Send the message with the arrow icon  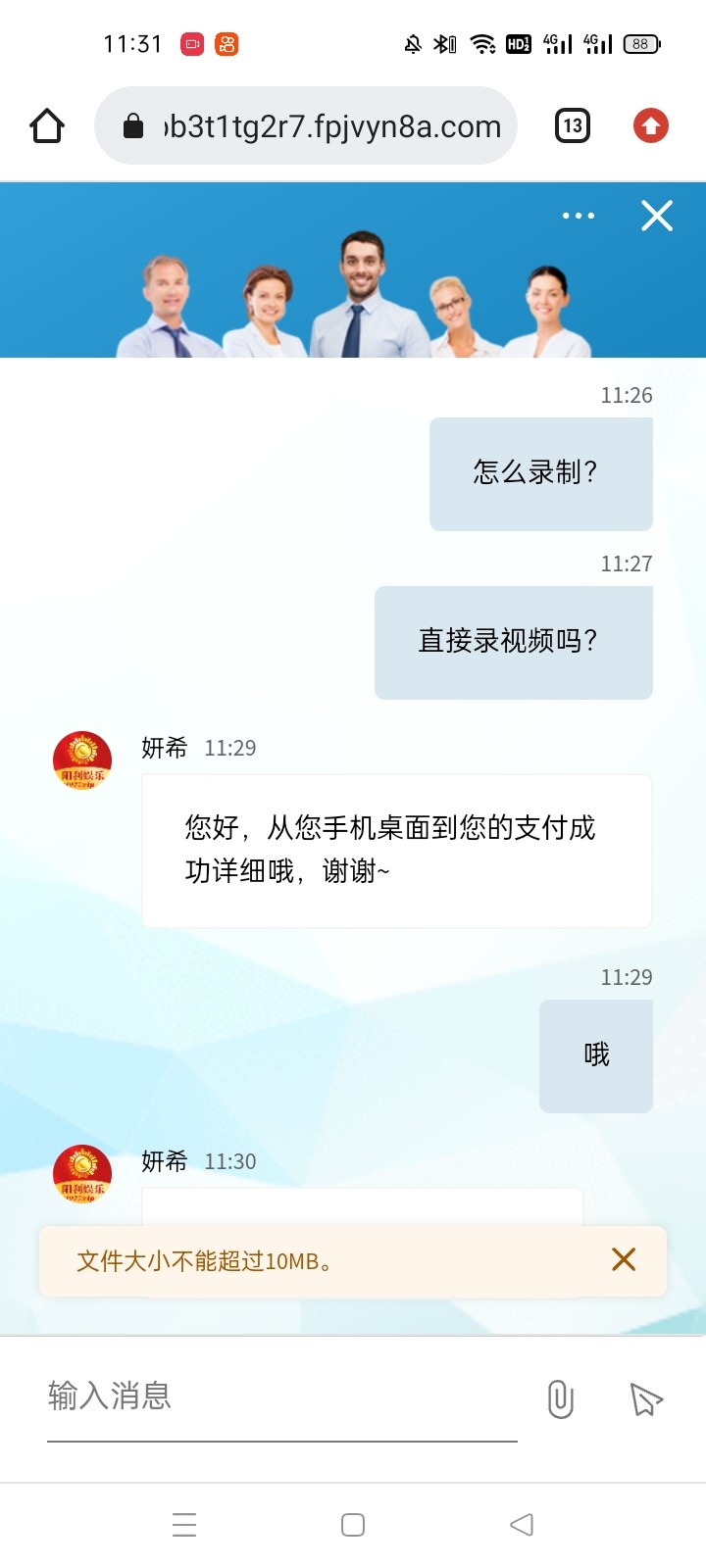pyautogui.click(x=646, y=1399)
